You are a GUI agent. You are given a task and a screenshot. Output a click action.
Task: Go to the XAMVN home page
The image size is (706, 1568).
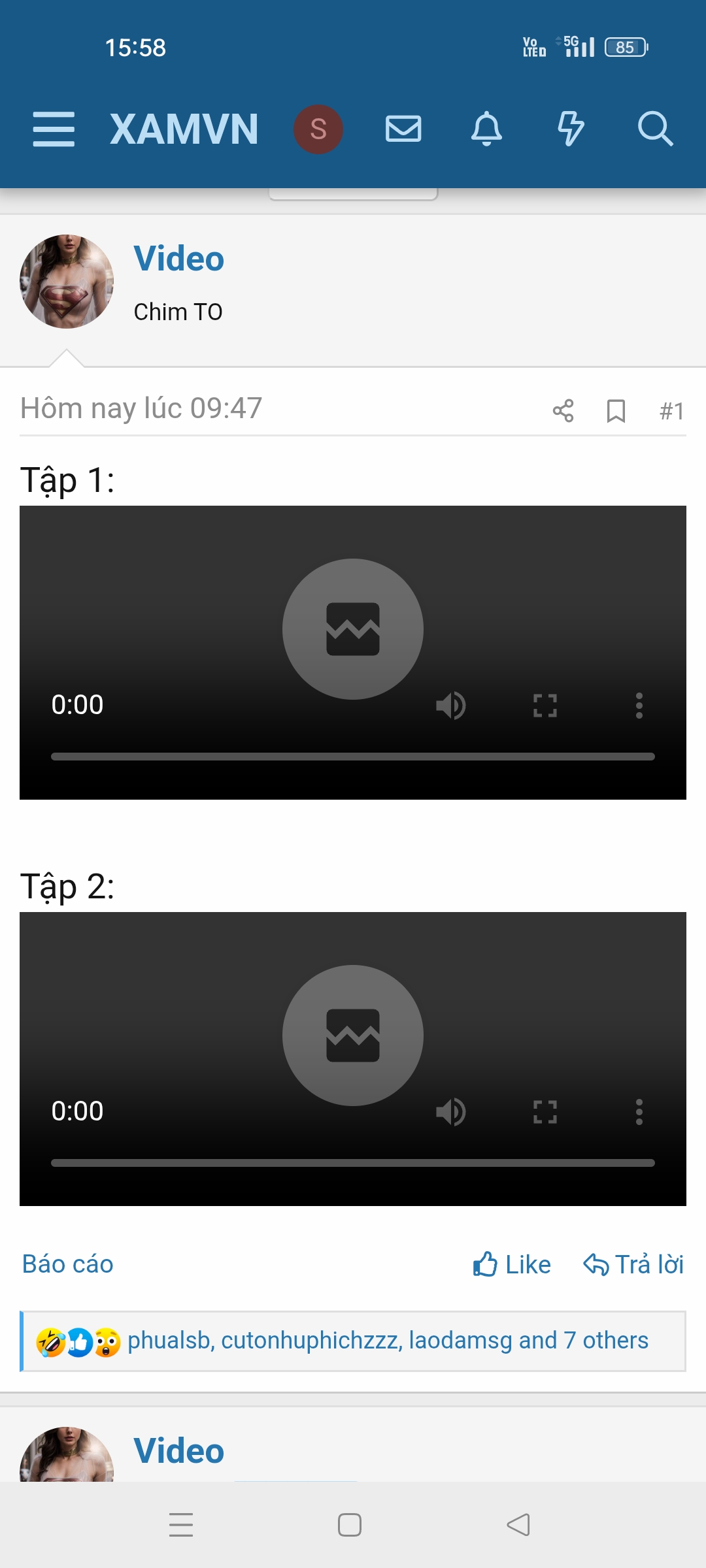coord(184,129)
